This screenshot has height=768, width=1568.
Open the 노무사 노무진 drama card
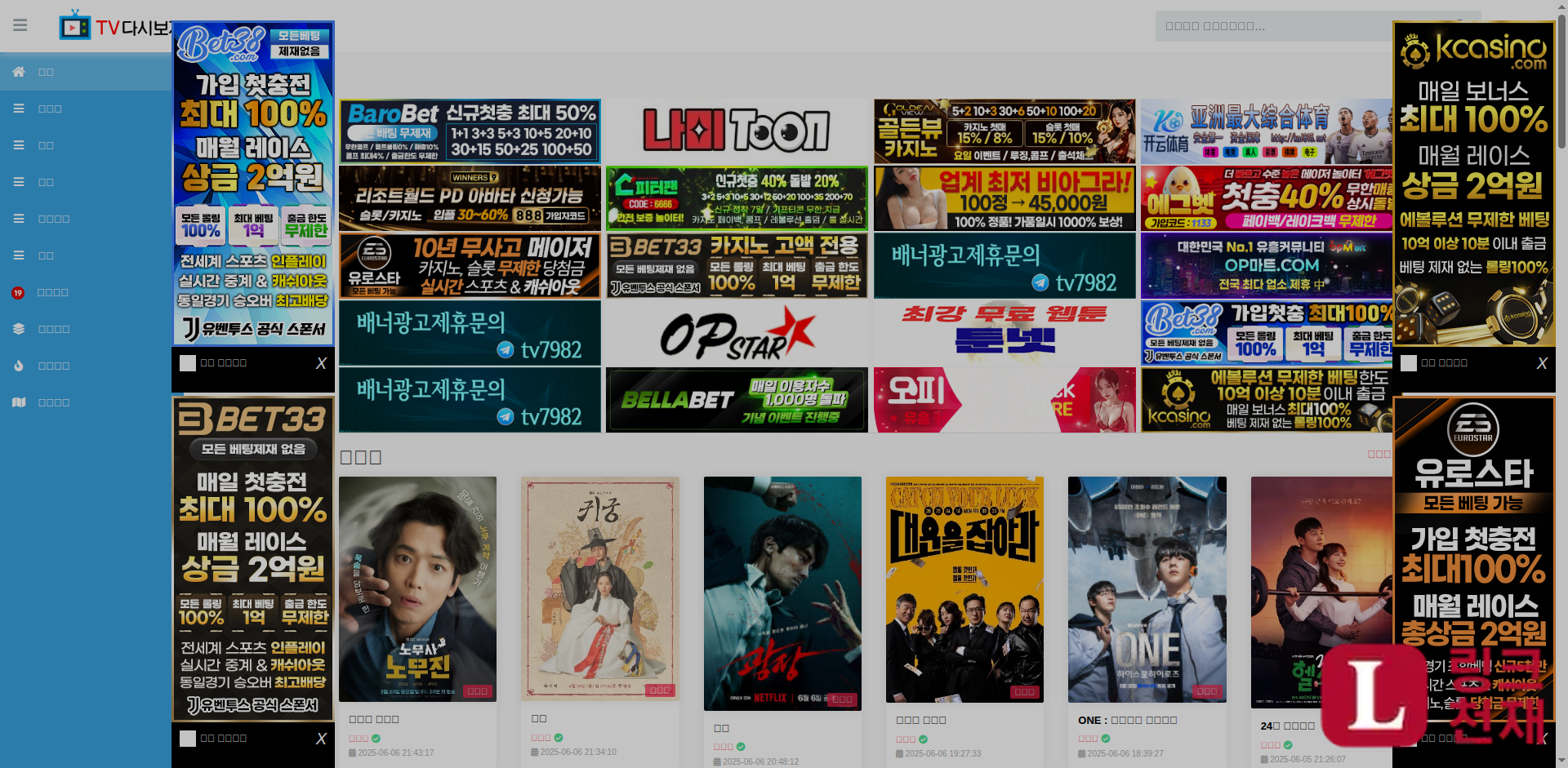point(417,588)
